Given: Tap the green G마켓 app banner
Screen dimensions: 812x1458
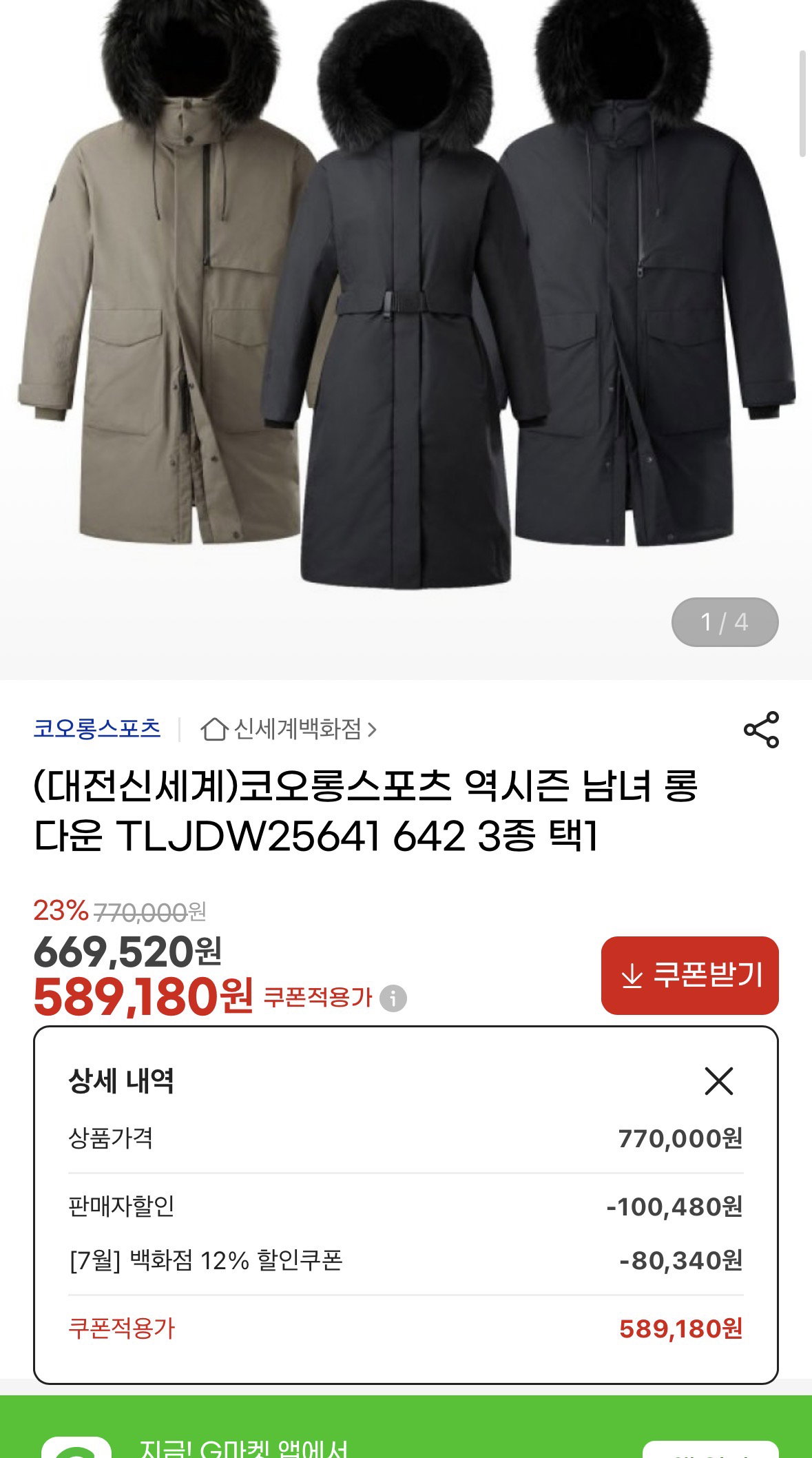Looking at the screenshot, I should pos(406,1426).
